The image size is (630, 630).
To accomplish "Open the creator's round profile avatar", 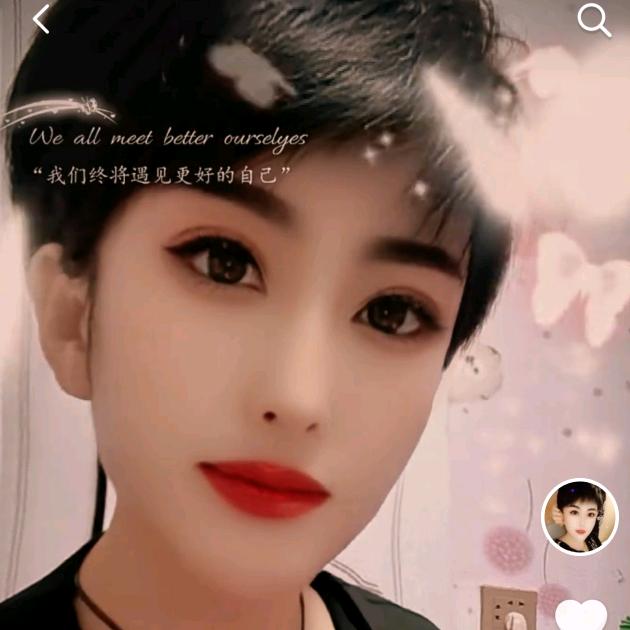I will [580, 517].
